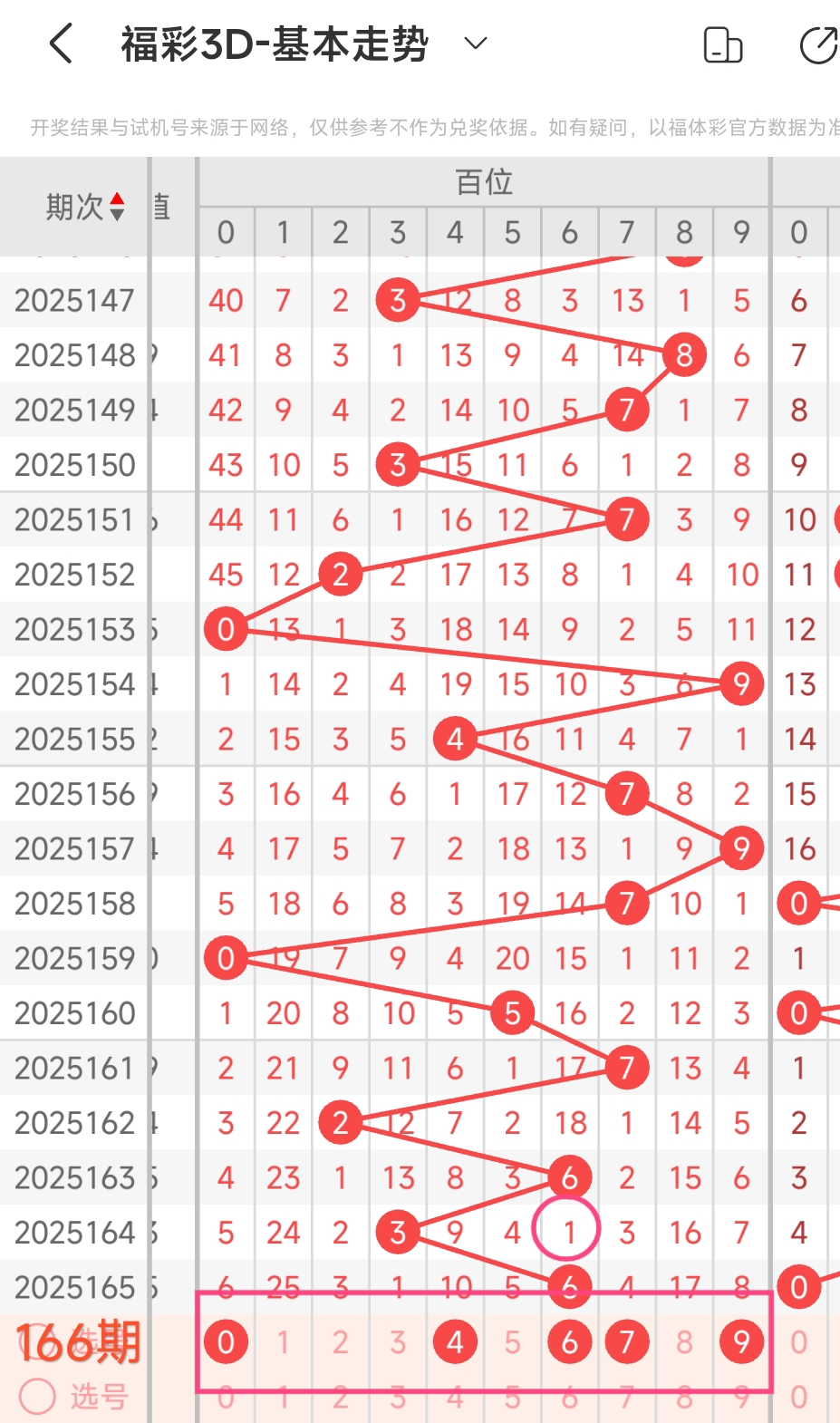The width and height of the screenshot is (840, 1423).
Task: Expand the 福彩3D-基本走势 title dropdown
Action: (476, 43)
